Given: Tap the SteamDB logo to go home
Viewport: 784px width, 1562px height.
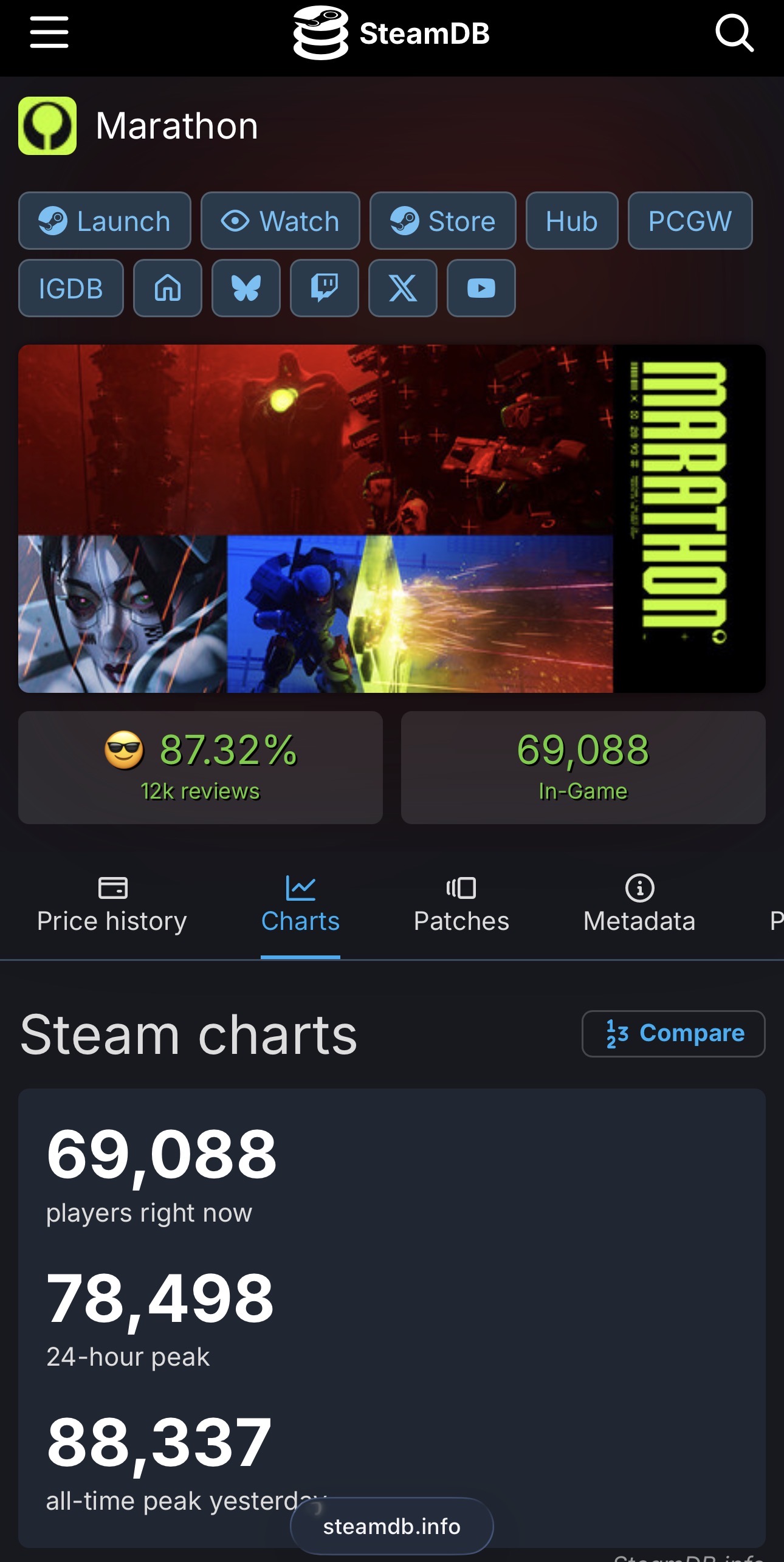Looking at the screenshot, I should [392, 33].
